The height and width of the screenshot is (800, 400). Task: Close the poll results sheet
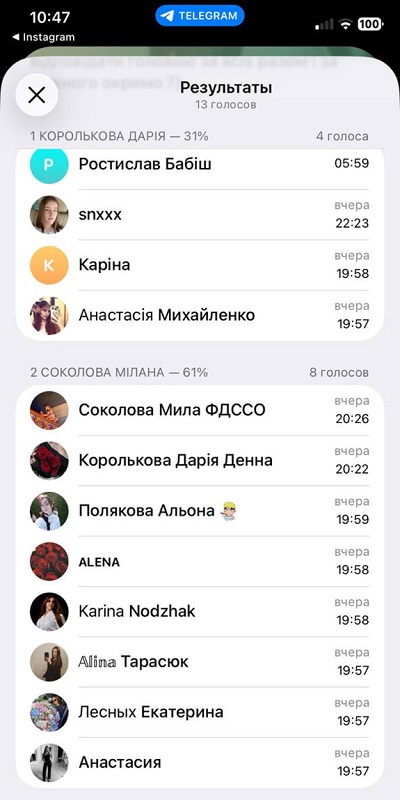[x=36, y=95]
